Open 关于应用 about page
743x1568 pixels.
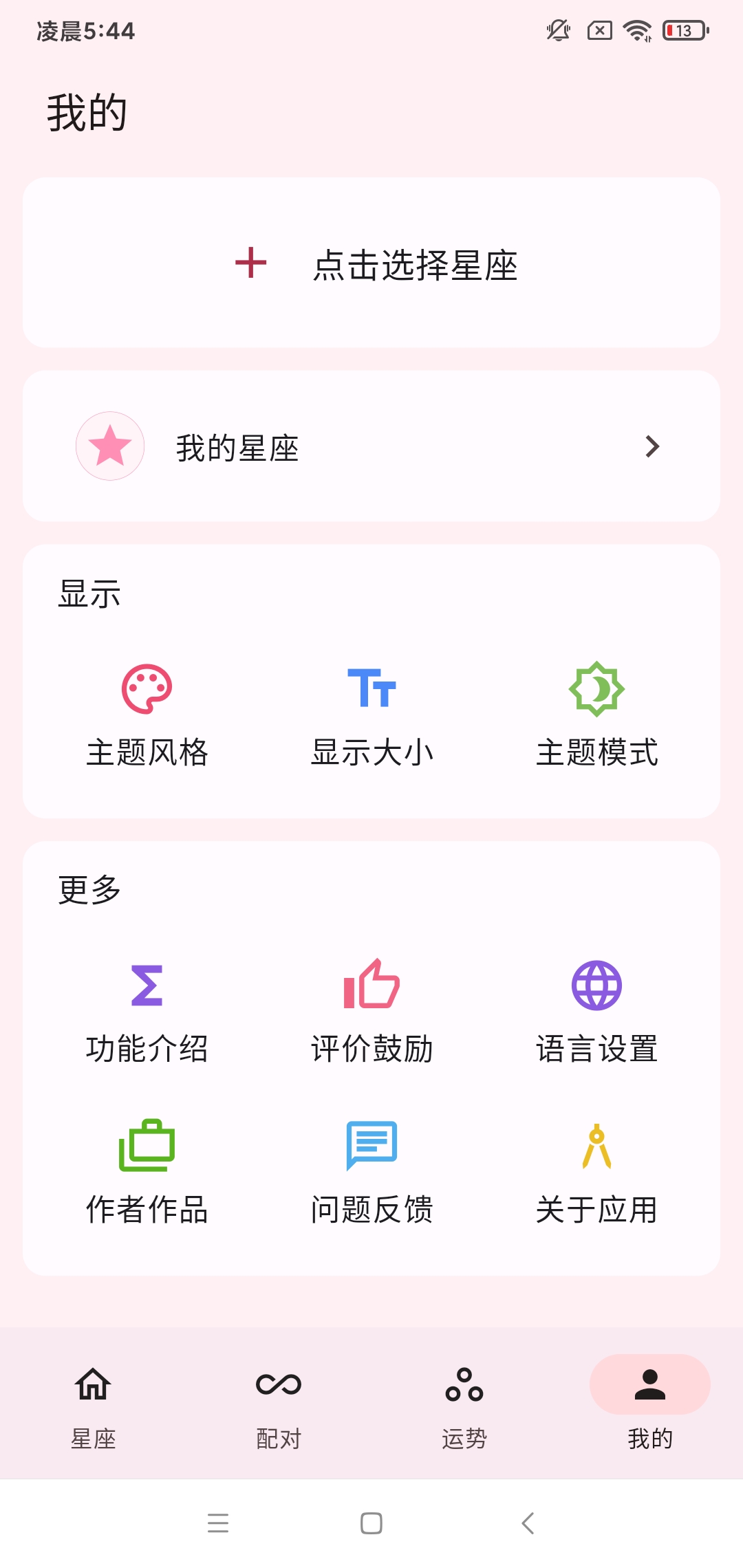tap(596, 1173)
